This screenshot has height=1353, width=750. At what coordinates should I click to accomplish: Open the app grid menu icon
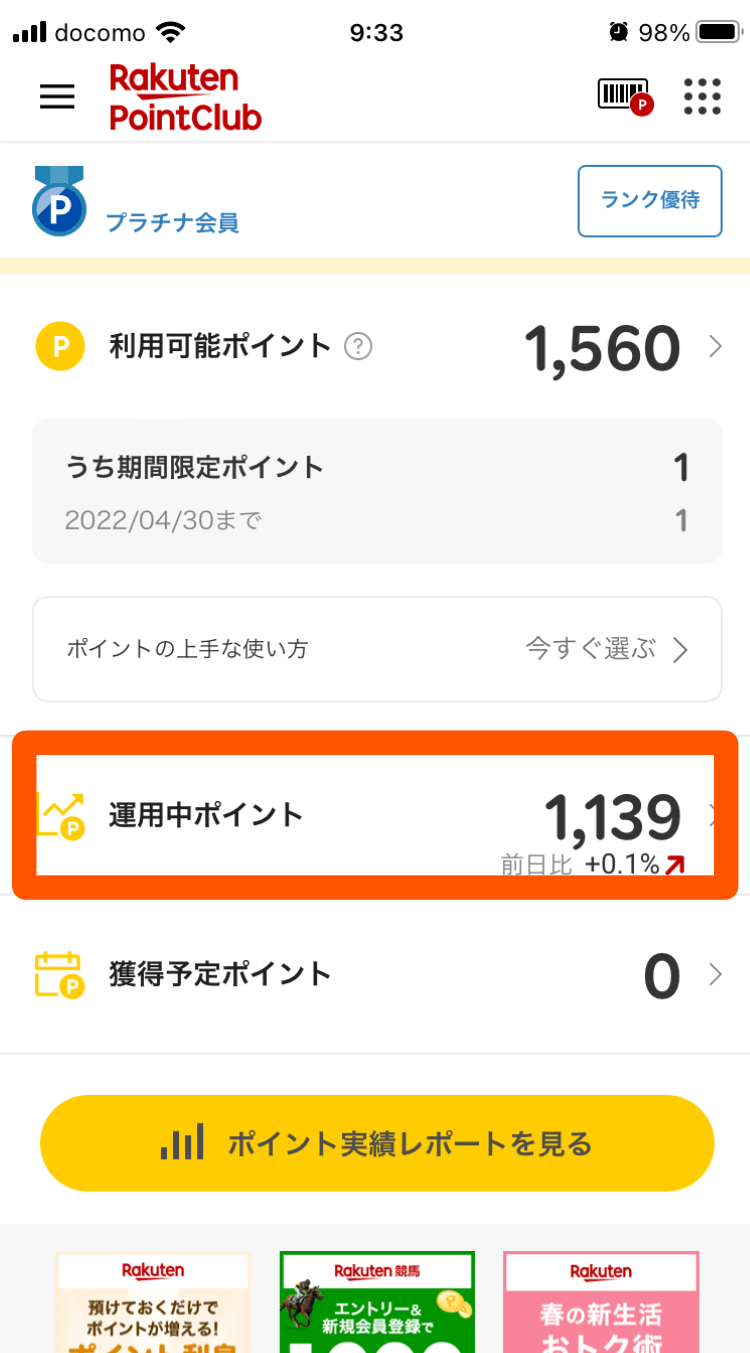tap(702, 96)
